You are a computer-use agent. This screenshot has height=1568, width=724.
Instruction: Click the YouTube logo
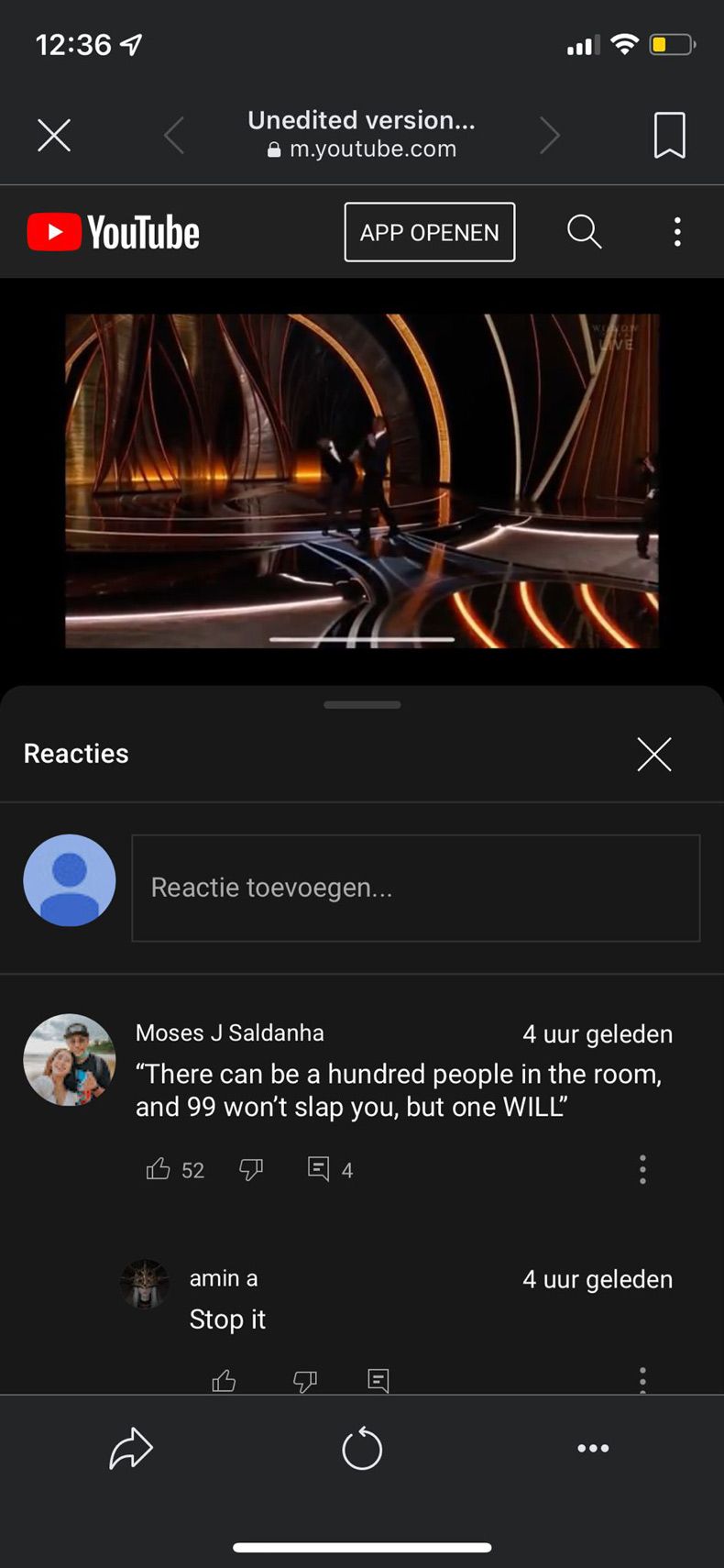pos(112,232)
